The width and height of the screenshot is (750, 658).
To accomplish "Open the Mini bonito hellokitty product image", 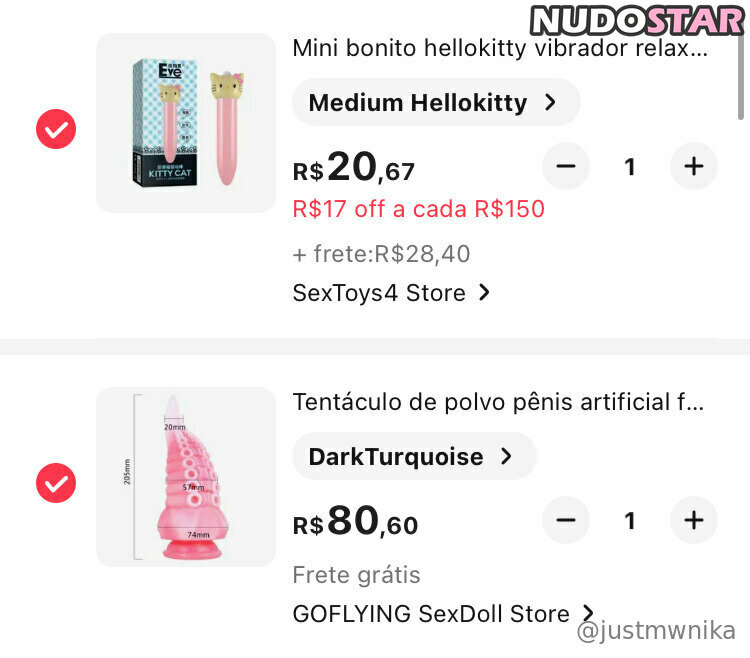I will pyautogui.click(x=186, y=123).
